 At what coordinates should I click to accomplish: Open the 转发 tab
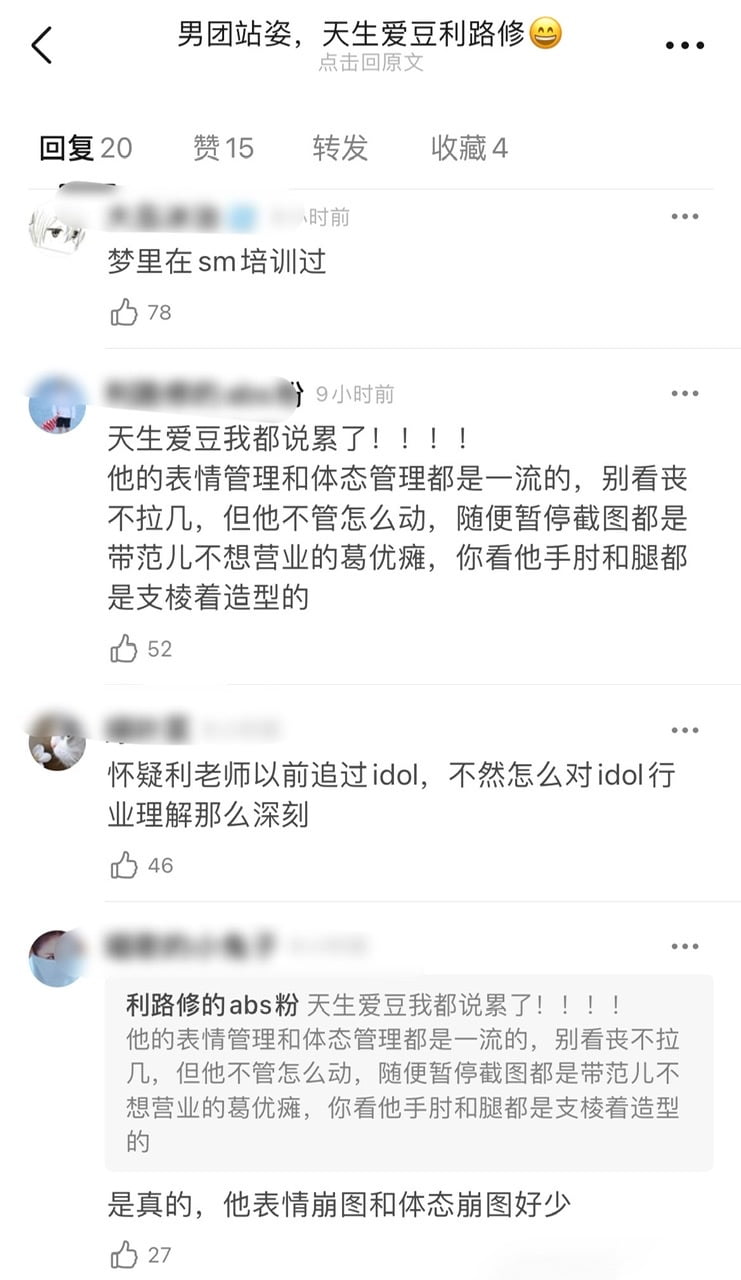pyautogui.click(x=340, y=149)
